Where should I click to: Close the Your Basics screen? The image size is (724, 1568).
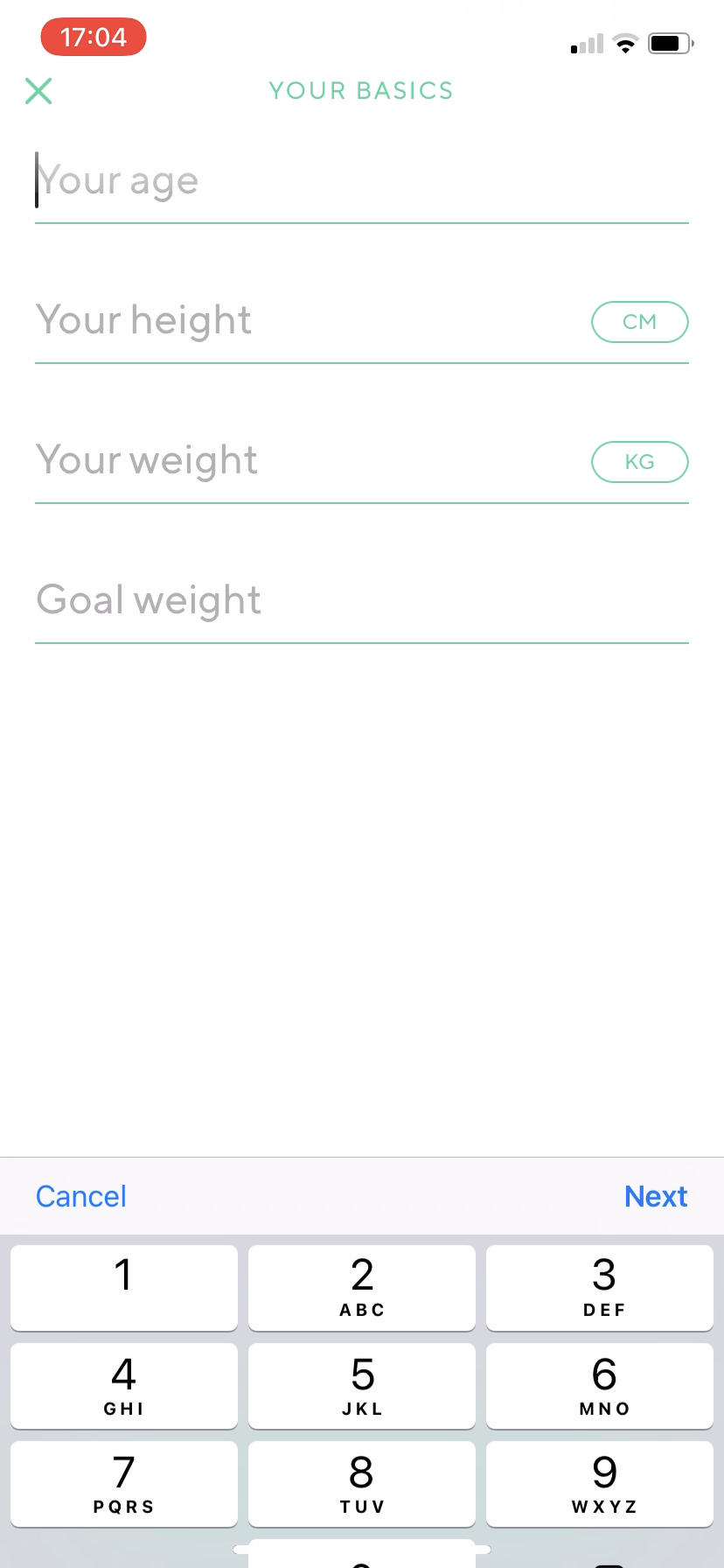38,90
